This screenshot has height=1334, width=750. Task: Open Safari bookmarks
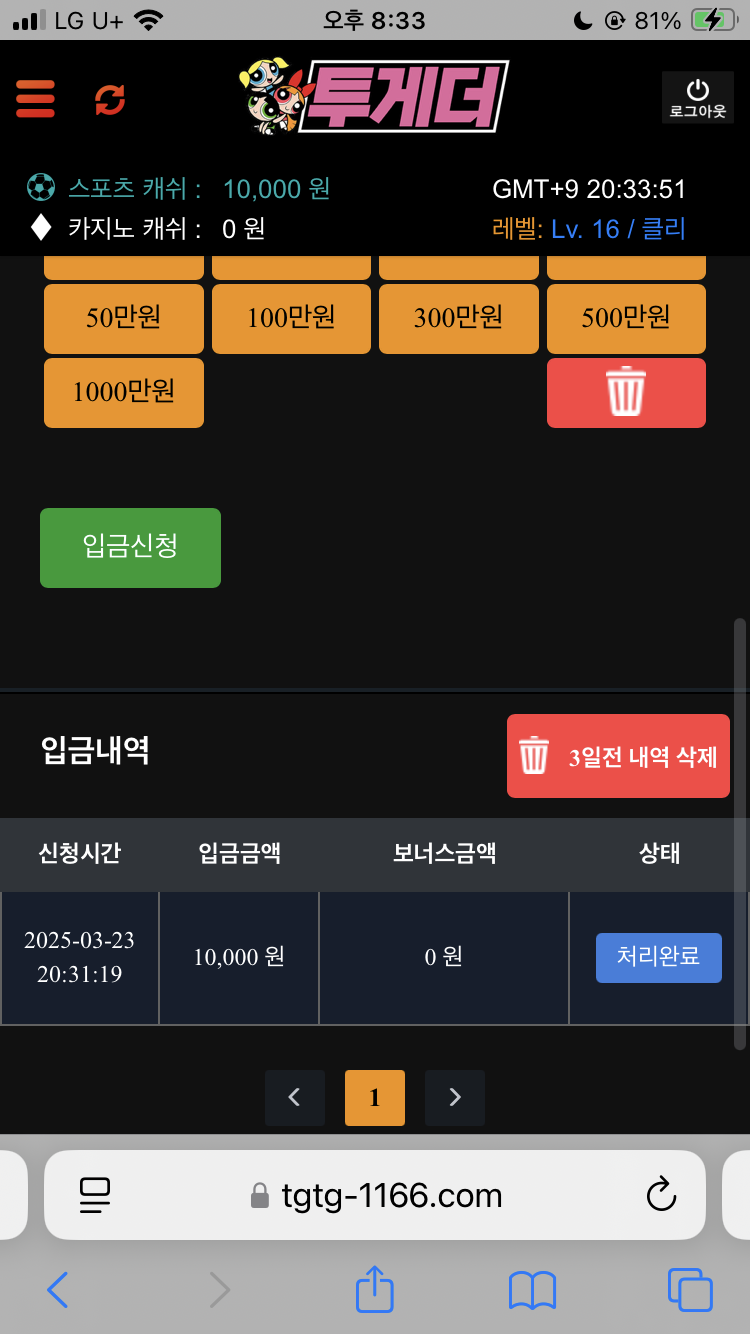(x=532, y=1290)
